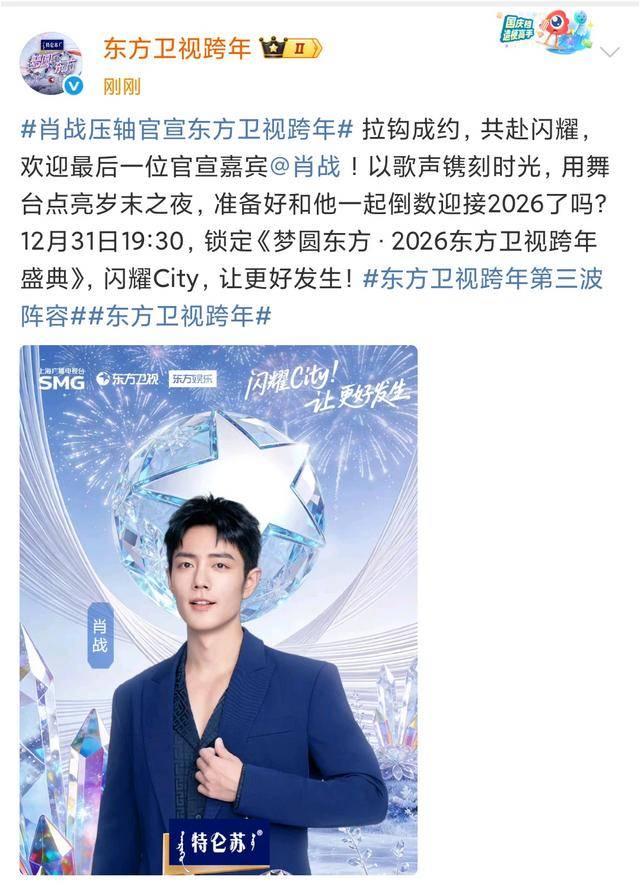Open the 东方卫视跨年 account name

pos(177,47)
